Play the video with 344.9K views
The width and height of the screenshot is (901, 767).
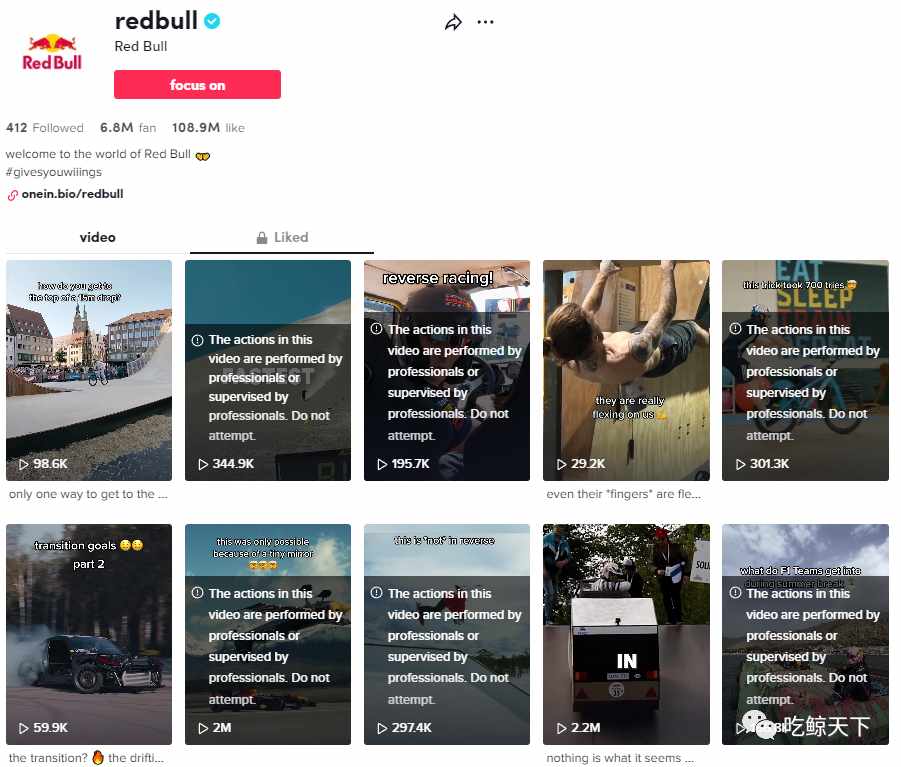(268, 370)
